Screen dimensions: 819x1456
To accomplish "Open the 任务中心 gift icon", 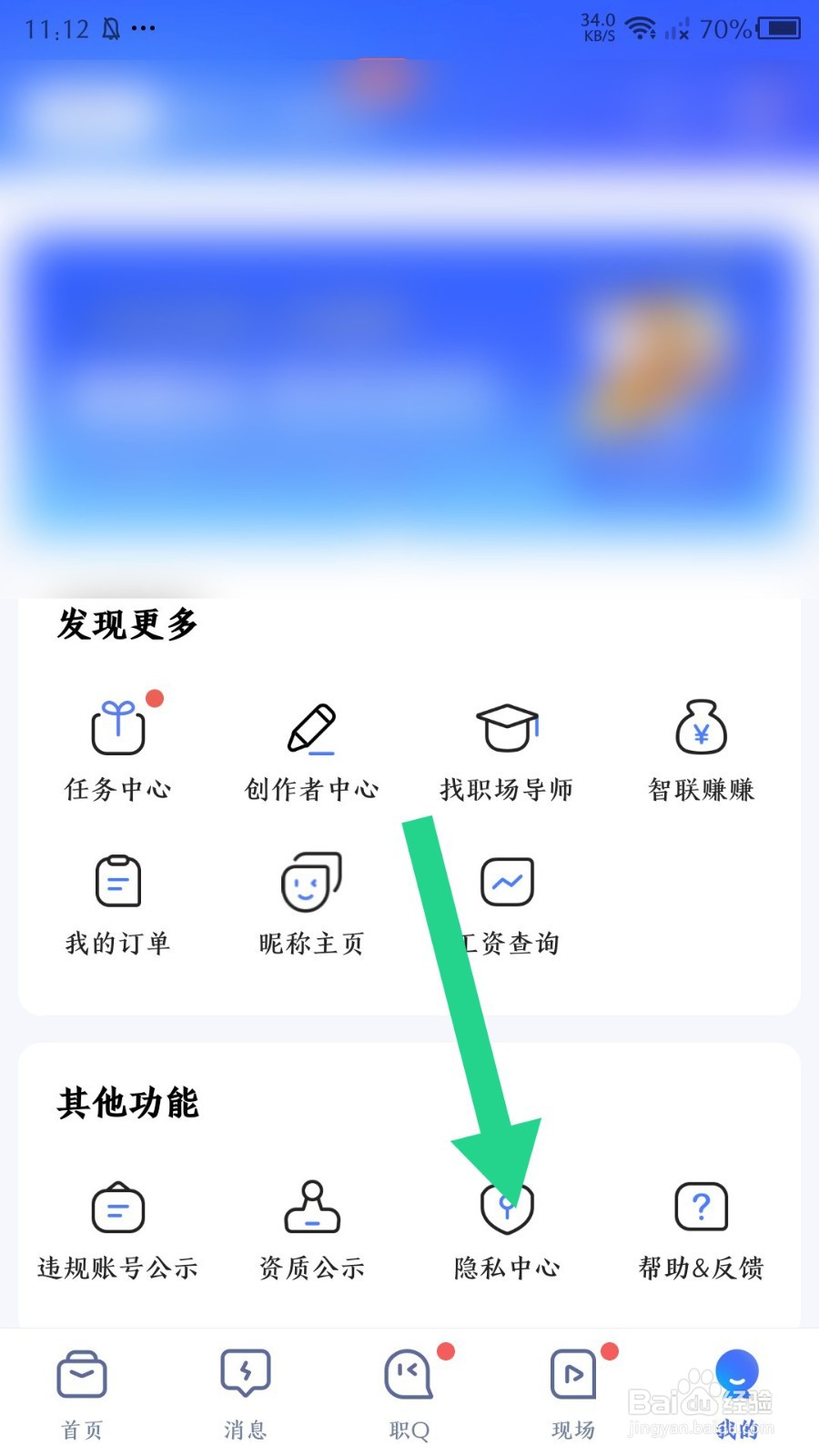I will pyautogui.click(x=118, y=728).
